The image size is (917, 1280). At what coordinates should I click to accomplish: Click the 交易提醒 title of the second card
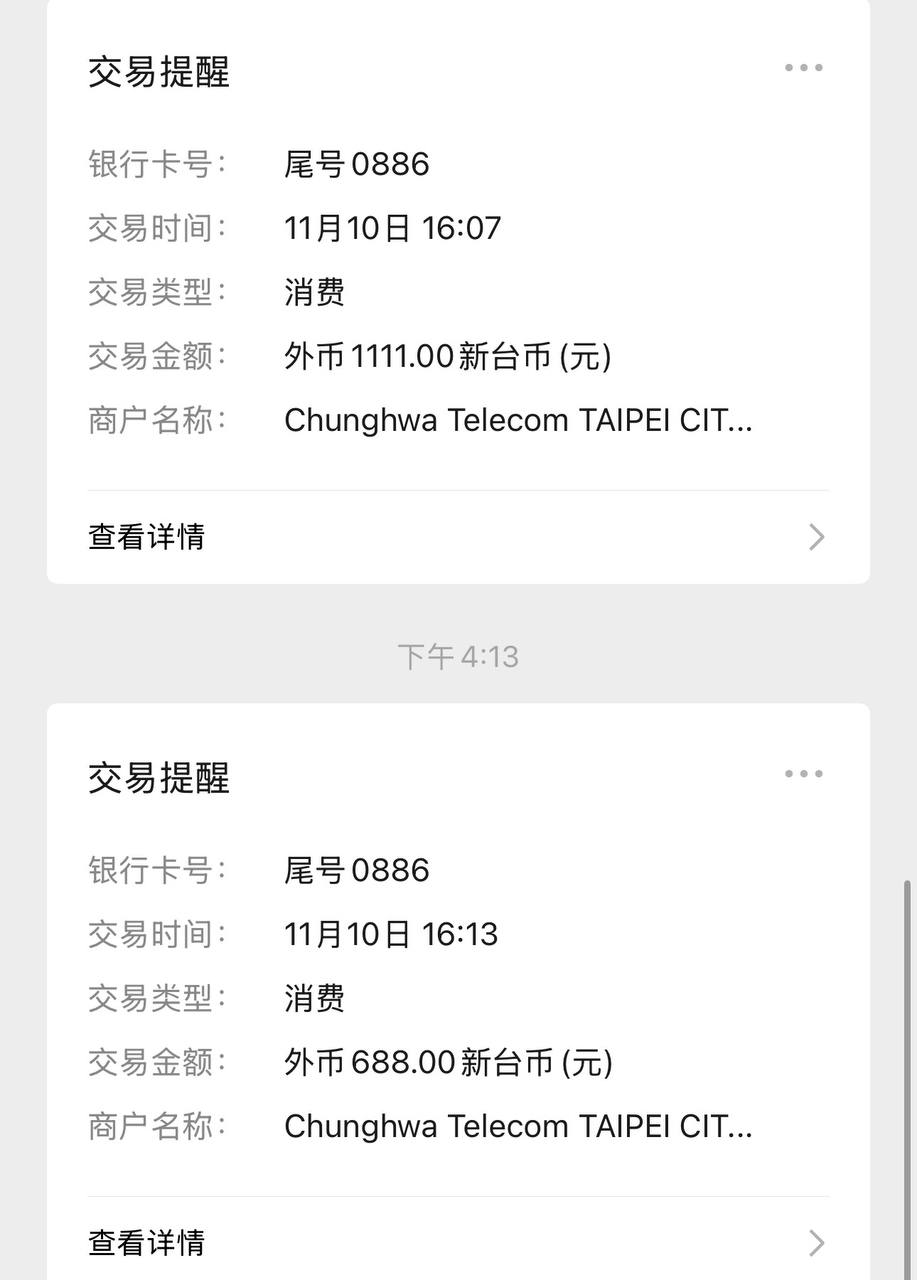pos(157,778)
